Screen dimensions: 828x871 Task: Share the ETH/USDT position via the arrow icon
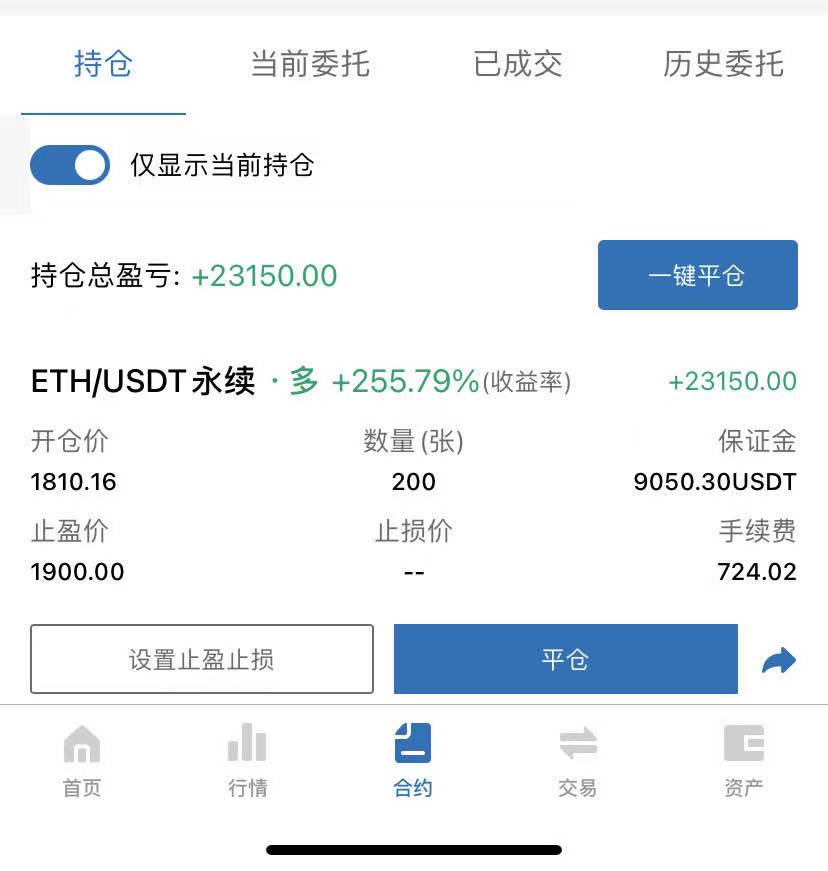[779, 658]
